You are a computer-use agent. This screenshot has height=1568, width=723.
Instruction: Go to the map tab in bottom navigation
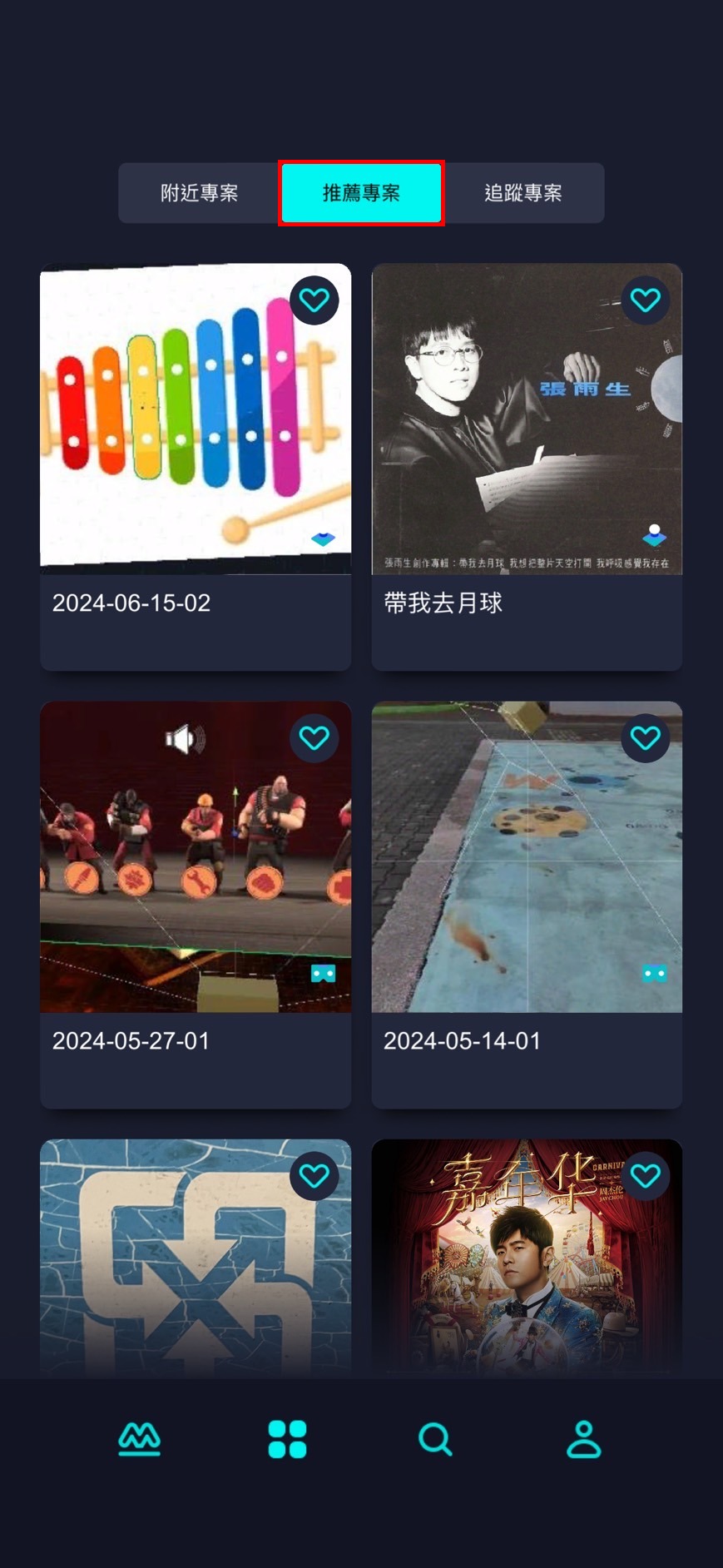[139, 1439]
